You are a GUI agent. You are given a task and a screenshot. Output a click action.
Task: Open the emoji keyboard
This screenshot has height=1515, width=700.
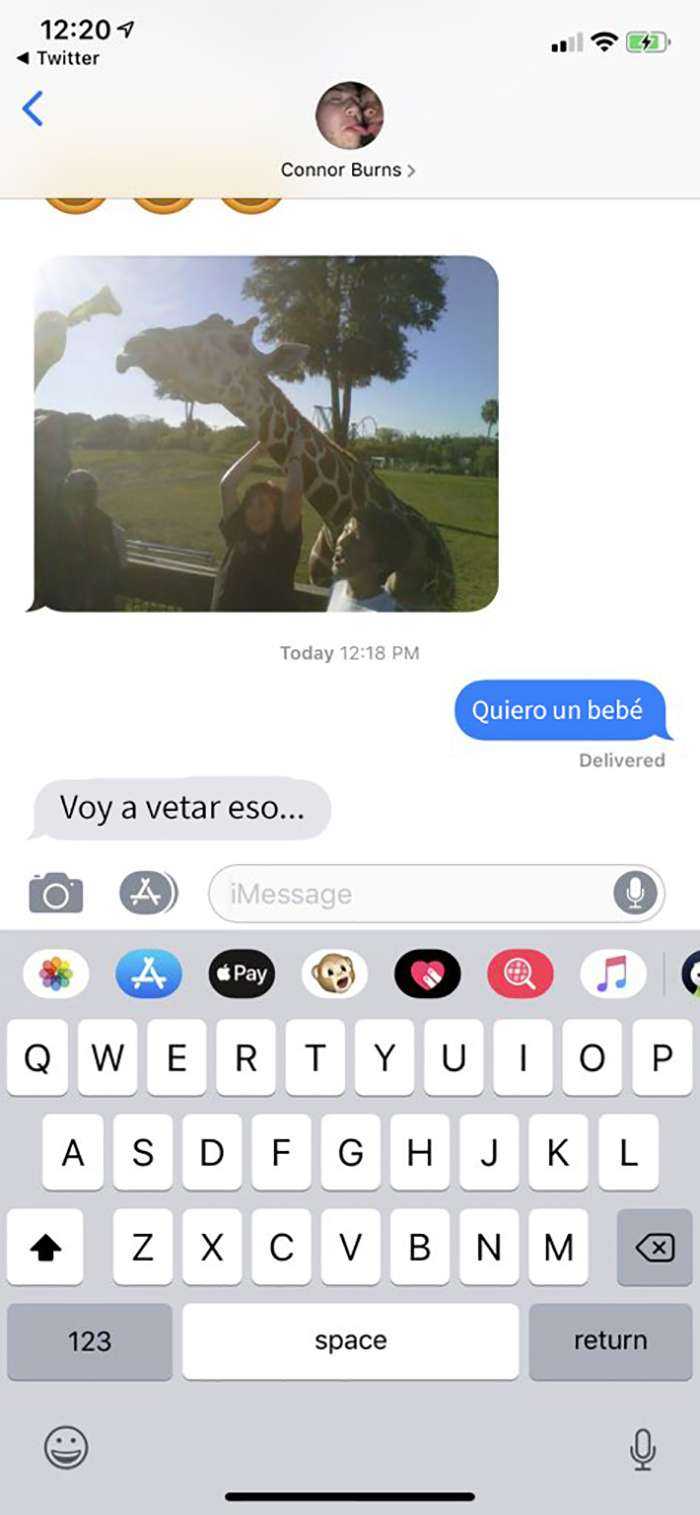66,1447
